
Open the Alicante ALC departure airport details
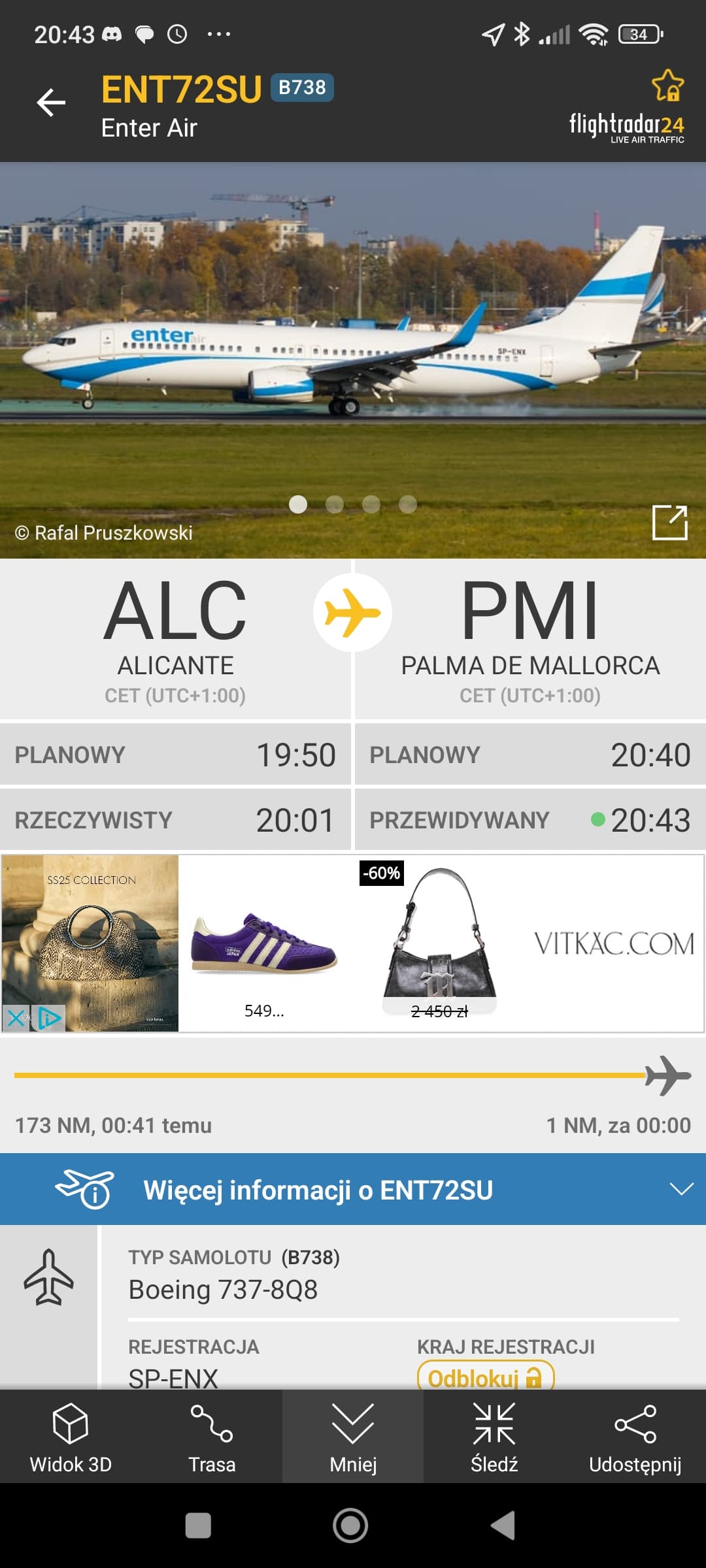[x=175, y=639]
